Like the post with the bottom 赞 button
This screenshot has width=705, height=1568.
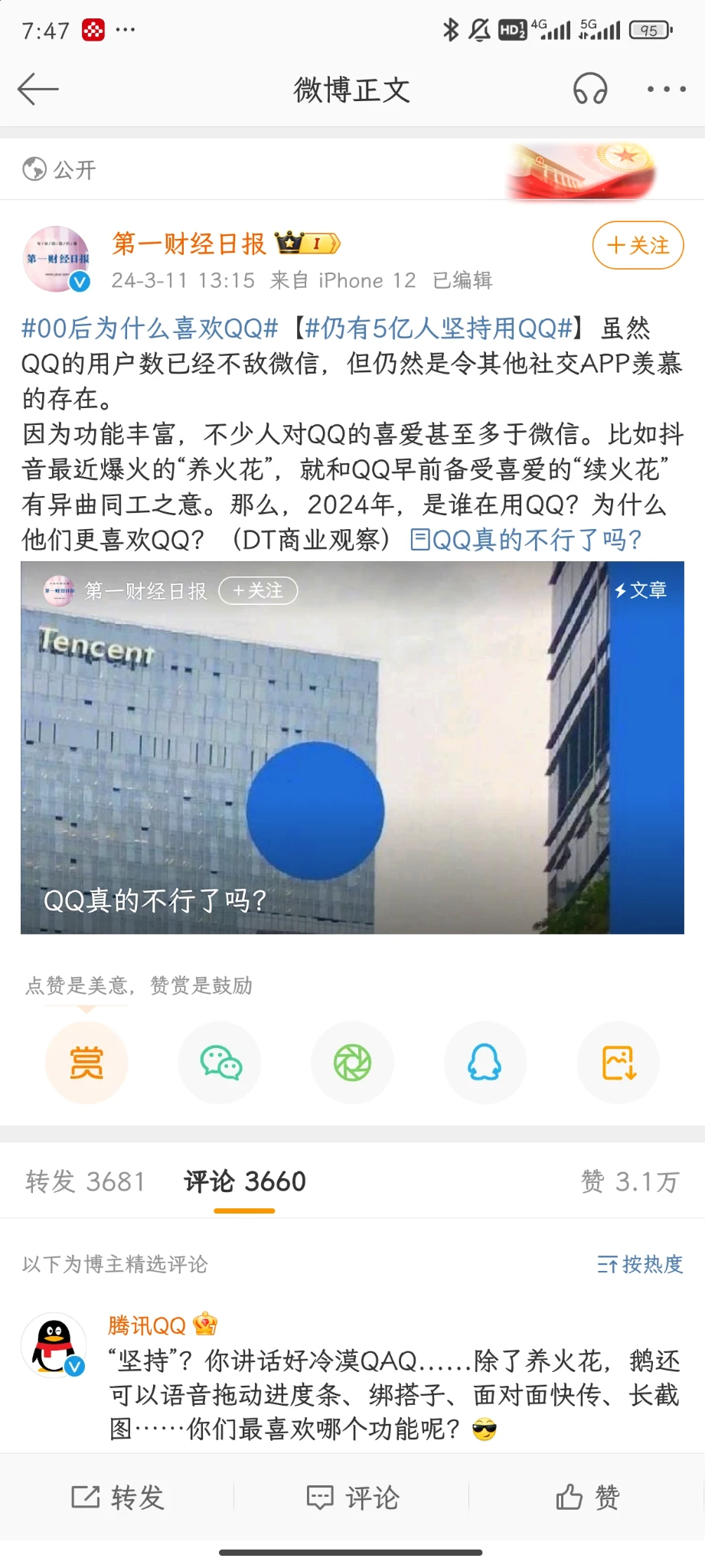point(587,1497)
